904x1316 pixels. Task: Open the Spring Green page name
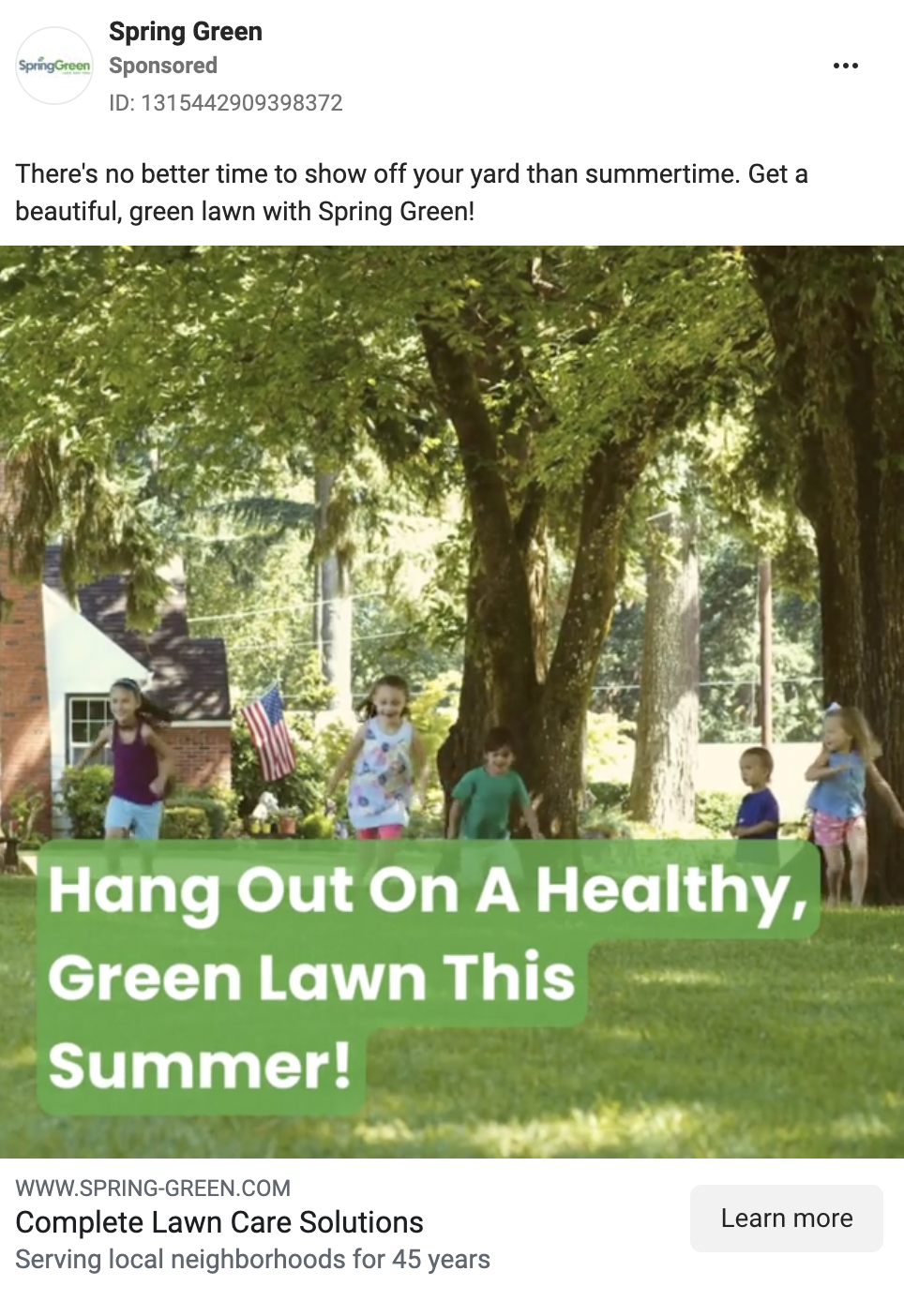pyautogui.click(x=185, y=32)
